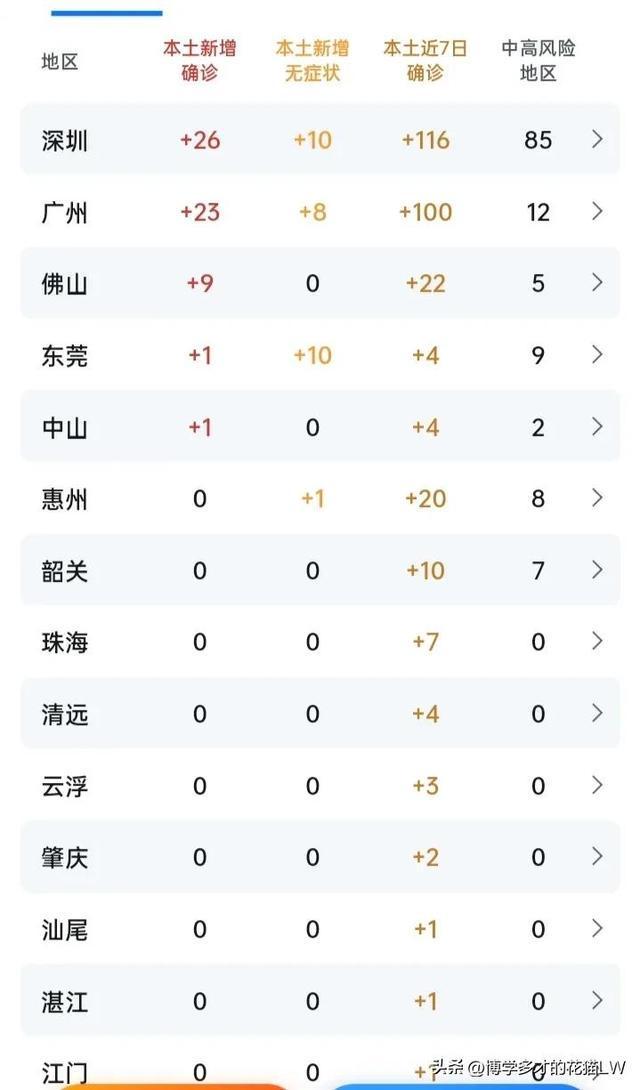Open 云浮 region details
The image size is (640, 1090).
pyautogui.click(x=320, y=785)
